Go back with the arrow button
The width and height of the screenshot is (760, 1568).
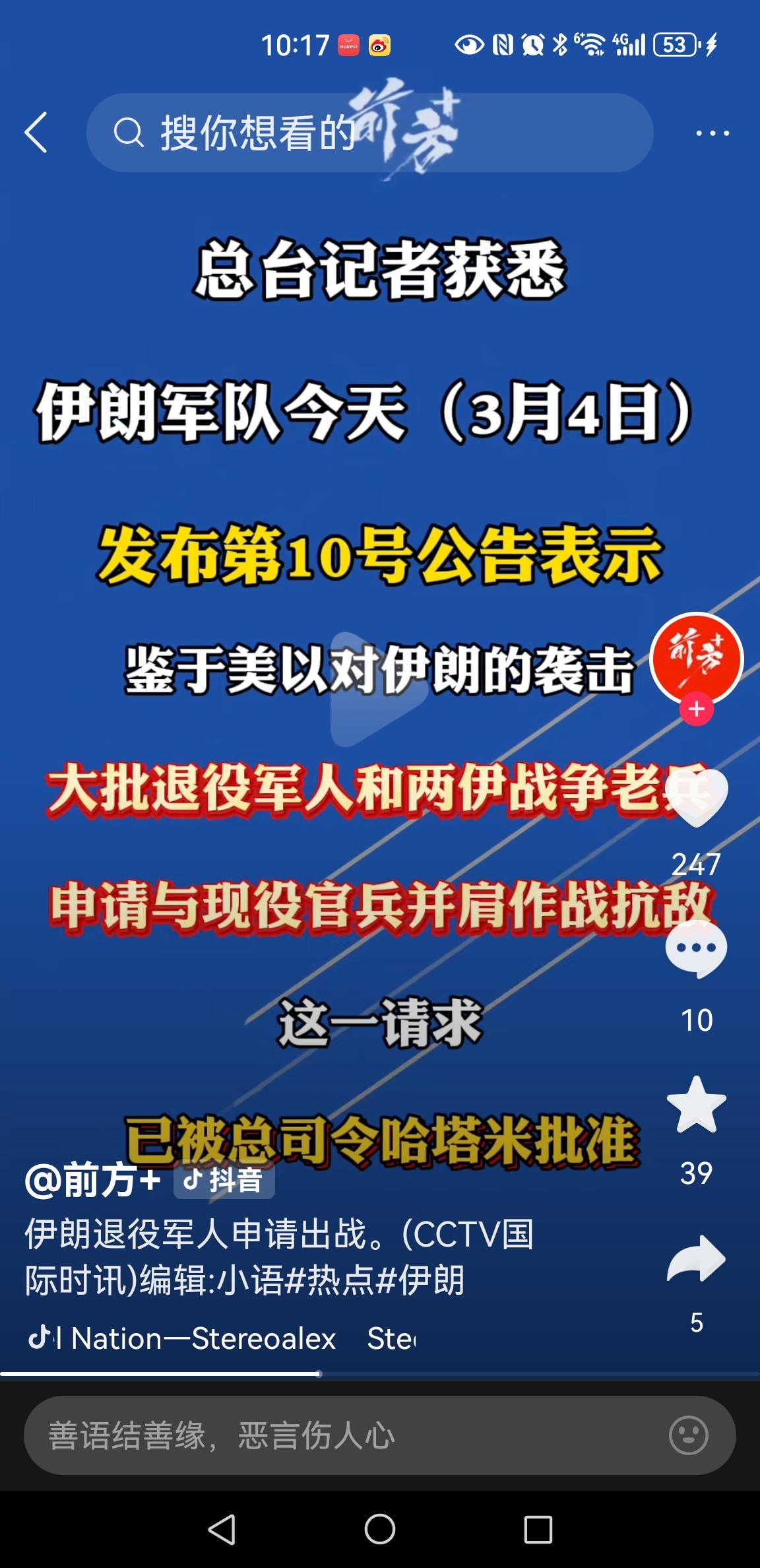(x=37, y=133)
